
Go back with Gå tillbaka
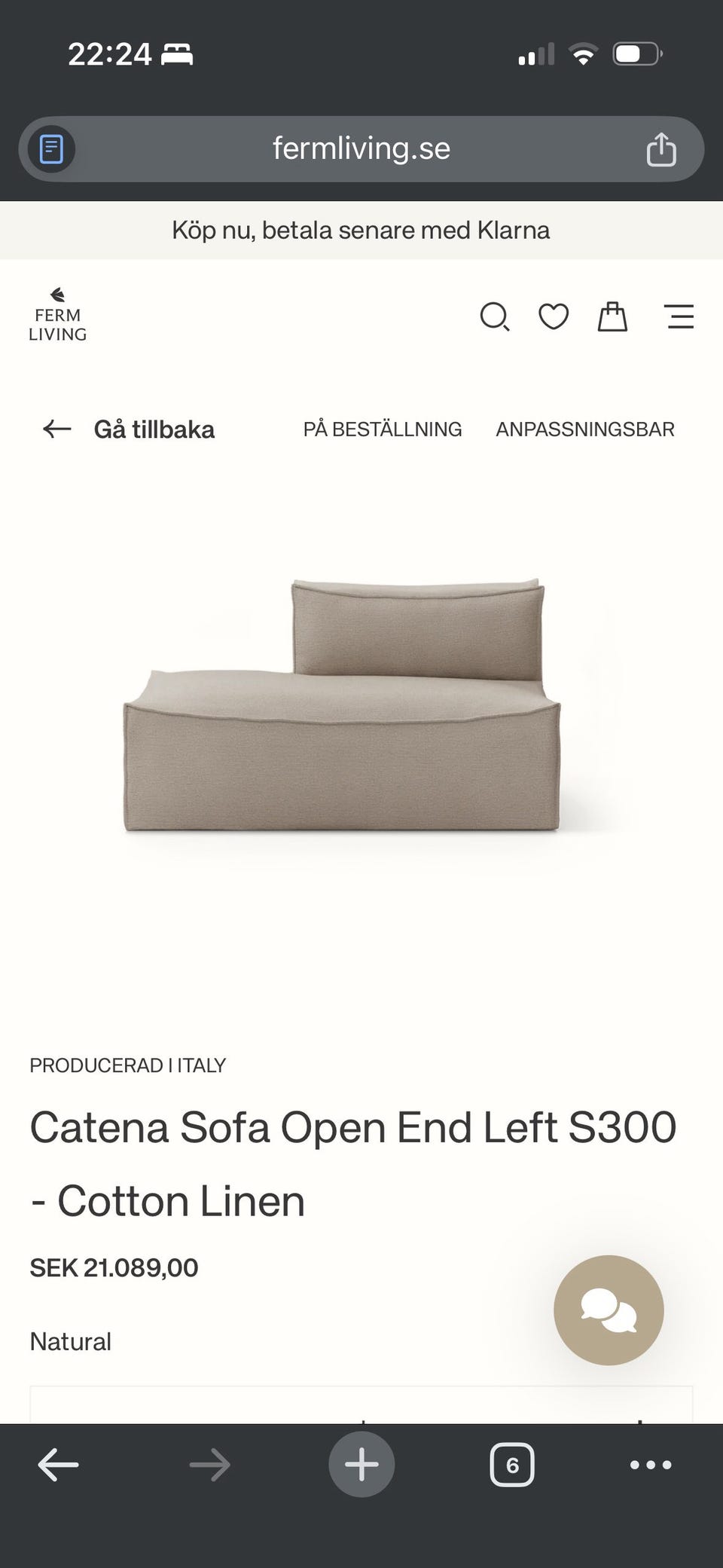pyautogui.click(x=129, y=429)
